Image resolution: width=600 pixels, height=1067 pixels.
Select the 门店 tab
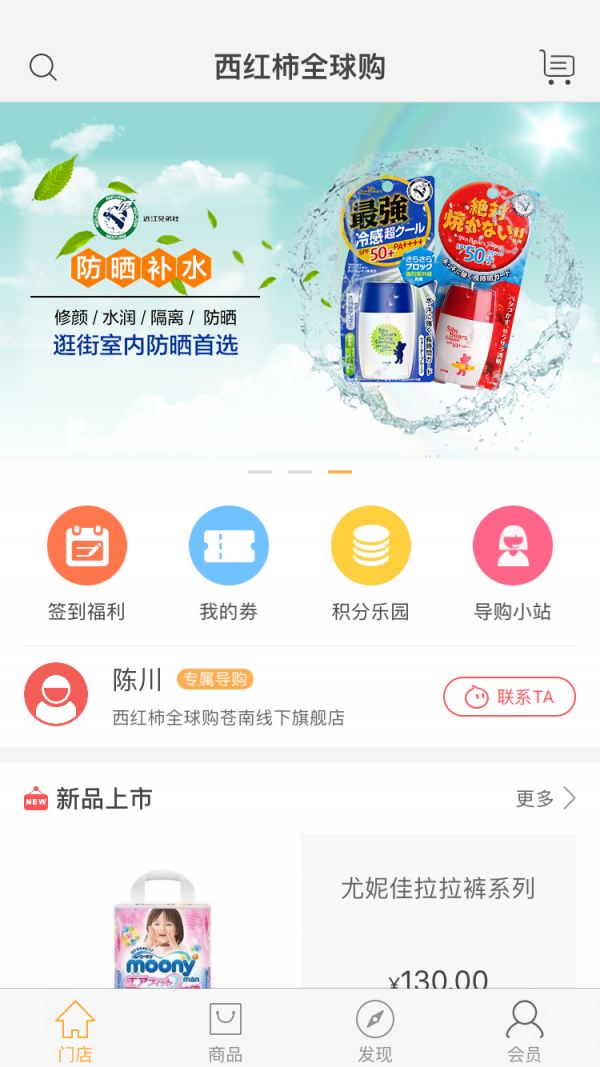click(x=75, y=1030)
